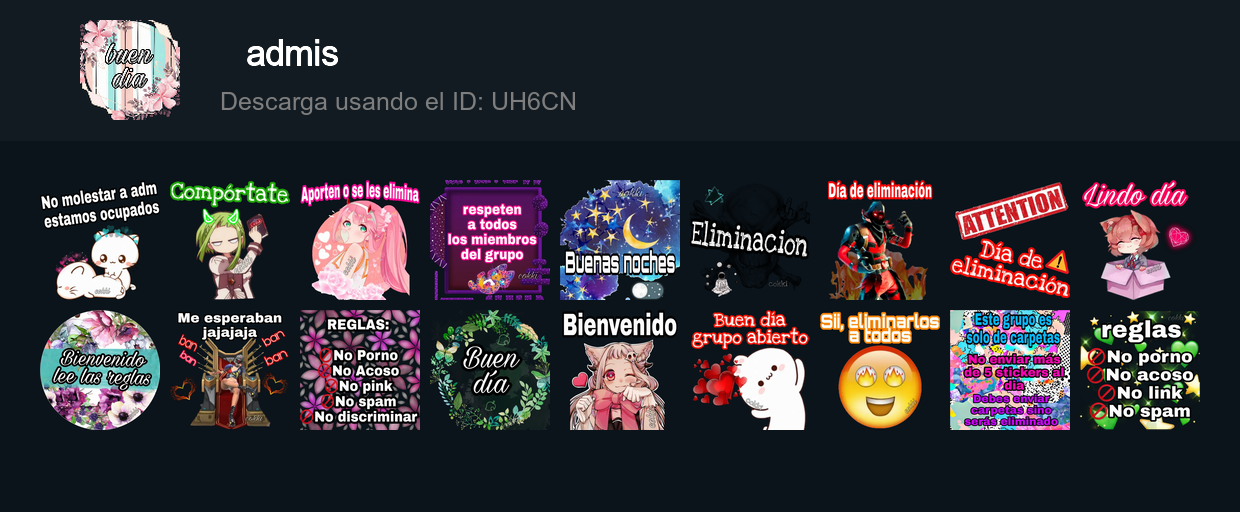Tap the 'ATTENTION Día de eliminación' sticker
The height and width of the screenshot is (512, 1240).
click(x=1010, y=240)
